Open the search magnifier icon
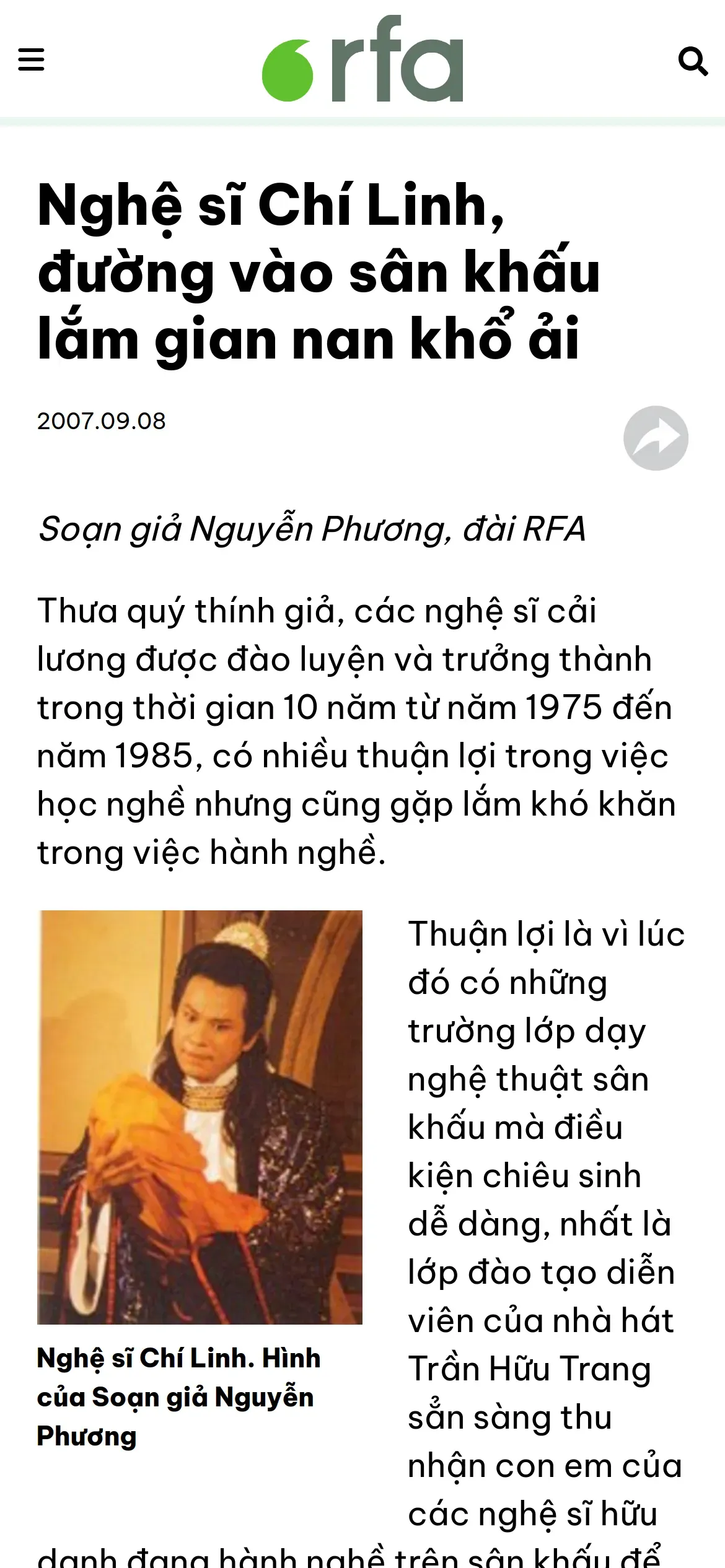725x1568 pixels. pyautogui.click(x=693, y=61)
